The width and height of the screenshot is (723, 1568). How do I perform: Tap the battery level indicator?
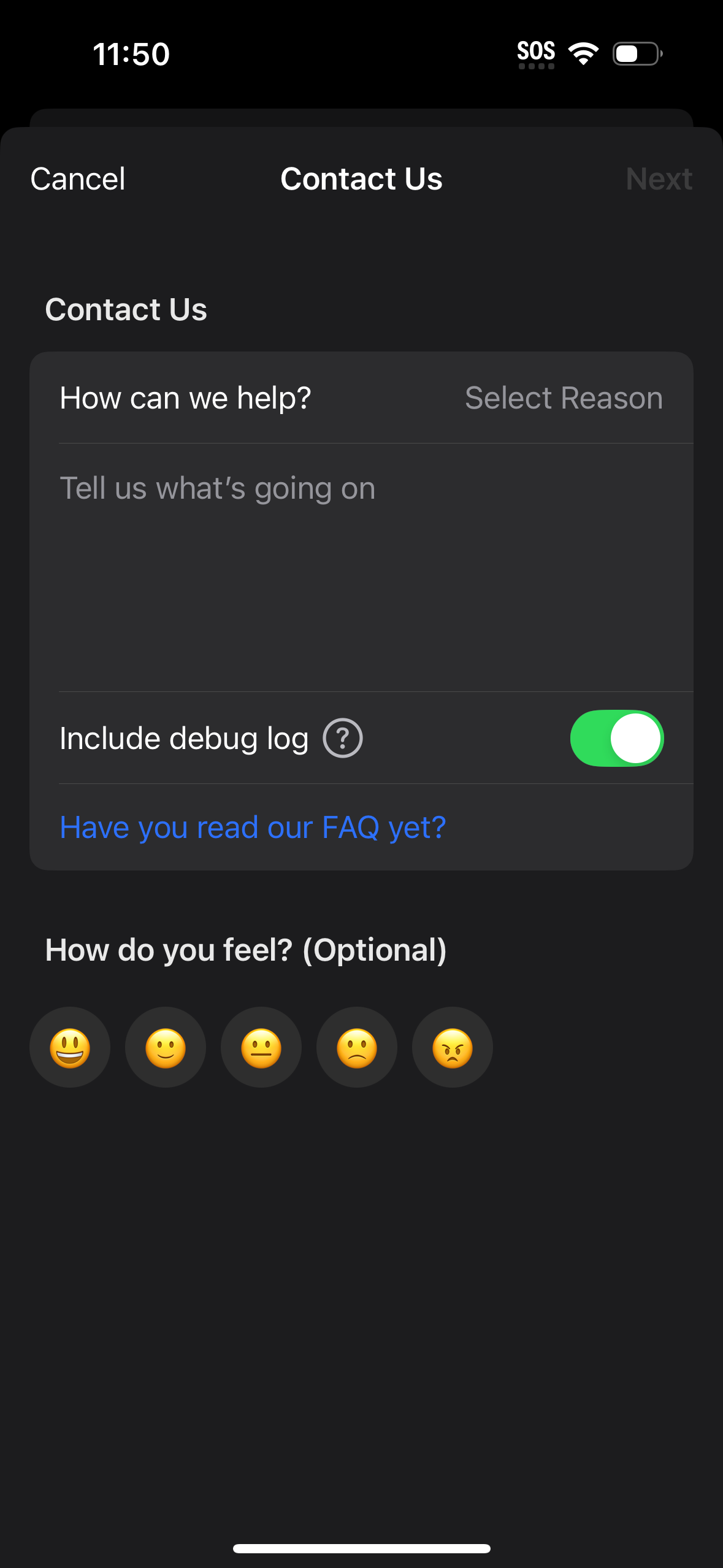(635, 54)
